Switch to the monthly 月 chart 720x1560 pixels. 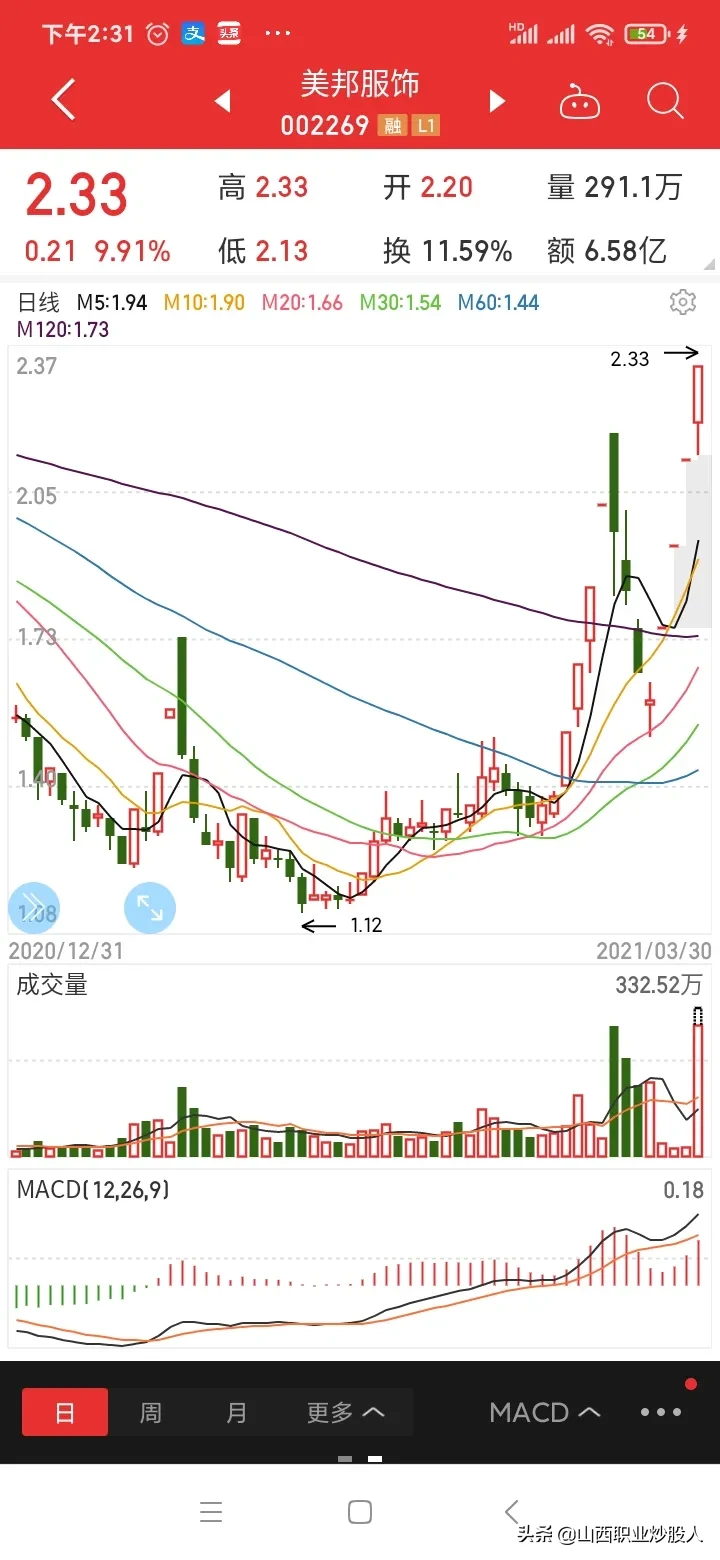click(x=236, y=1412)
